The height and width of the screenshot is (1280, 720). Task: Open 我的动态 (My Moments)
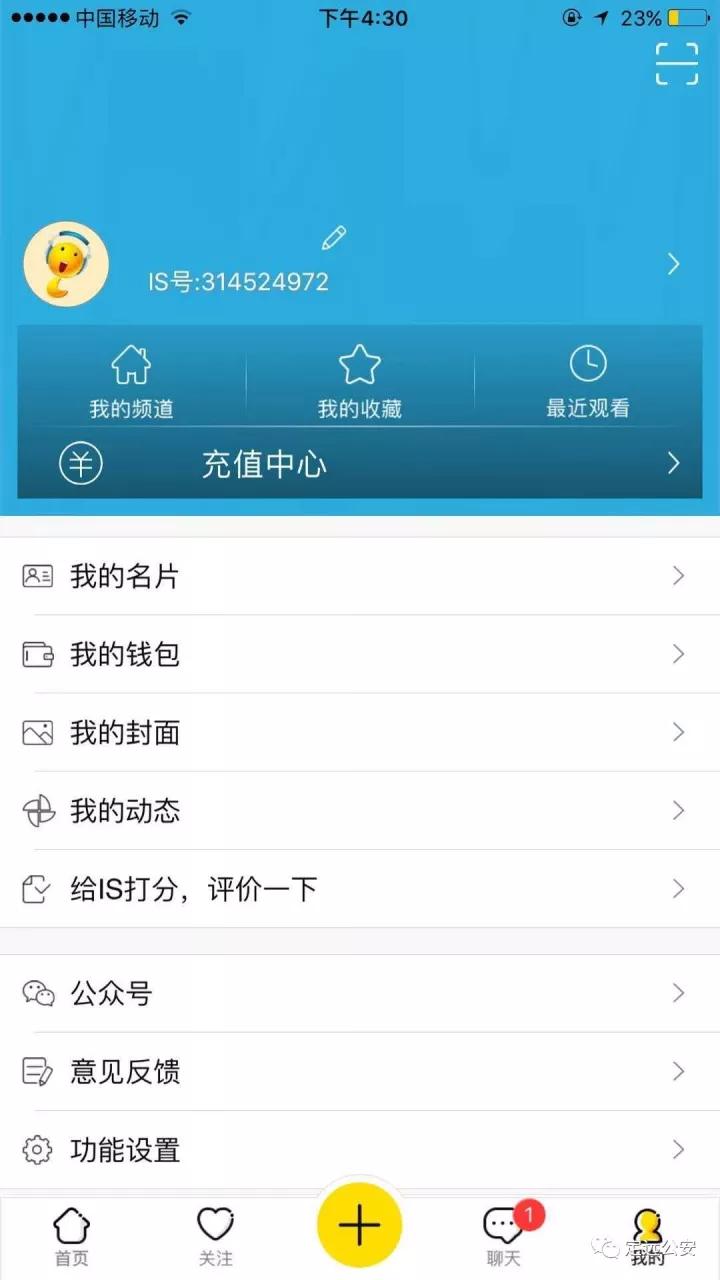pyautogui.click(x=125, y=811)
